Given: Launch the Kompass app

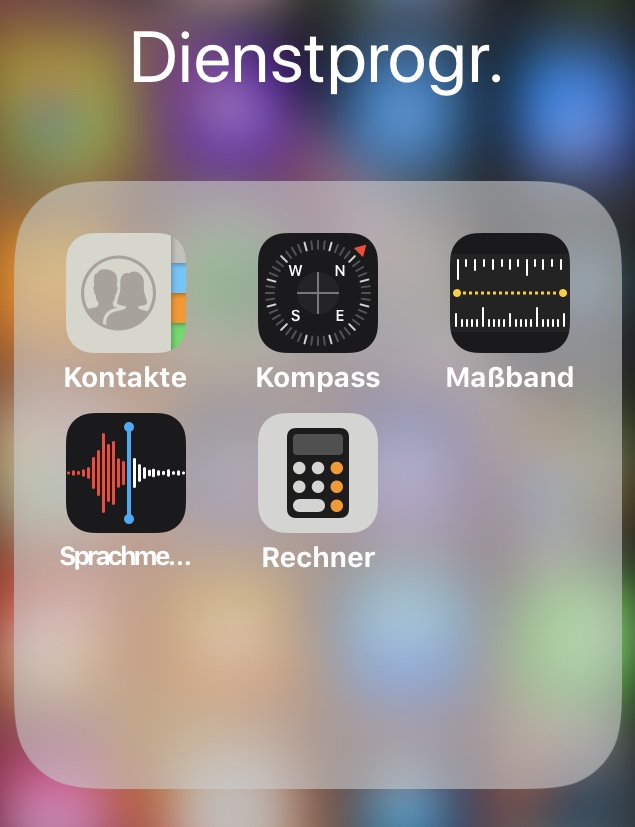Looking at the screenshot, I should 318,293.
